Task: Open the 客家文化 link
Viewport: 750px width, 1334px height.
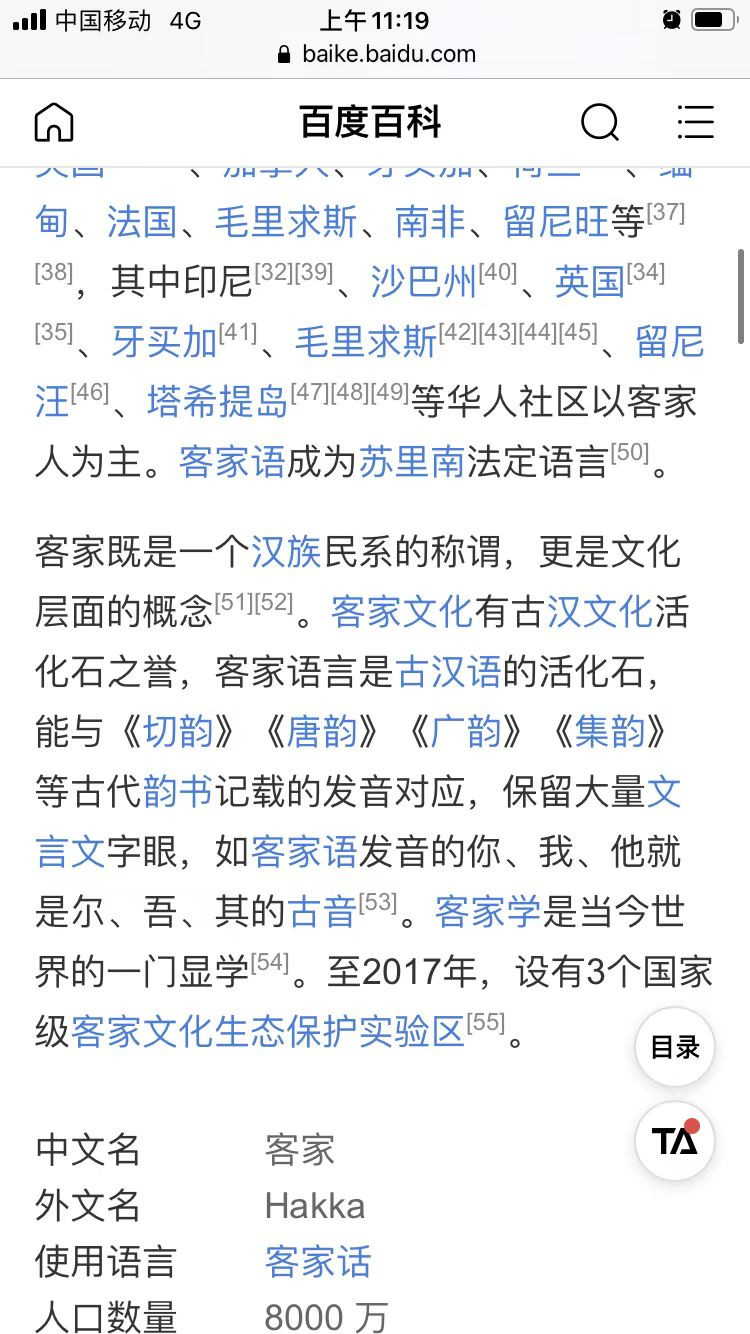Action: click(x=401, y=612)
